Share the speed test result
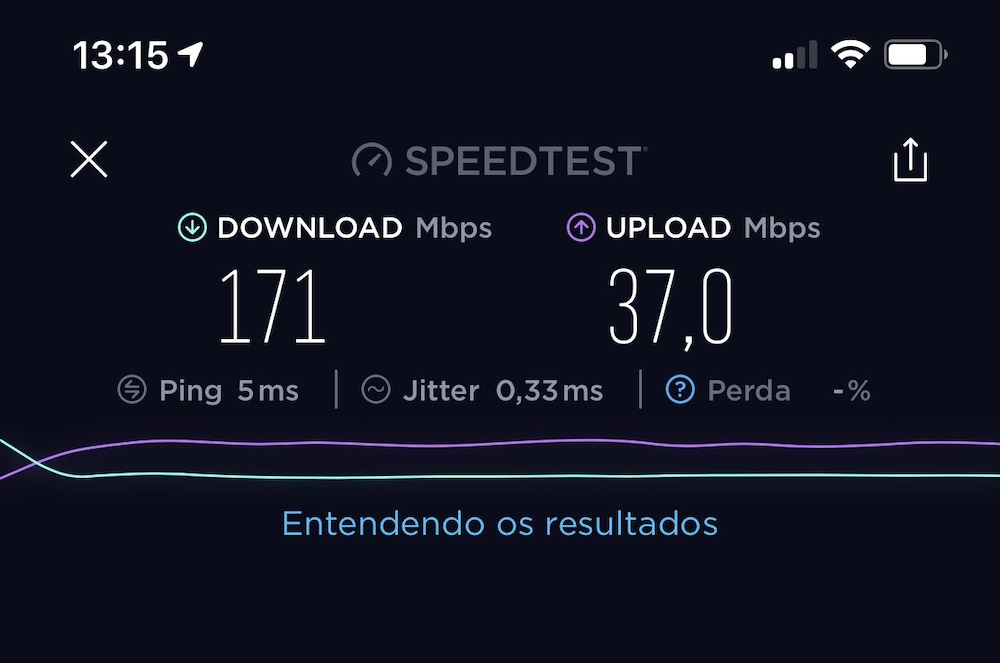 pos(910,161)
